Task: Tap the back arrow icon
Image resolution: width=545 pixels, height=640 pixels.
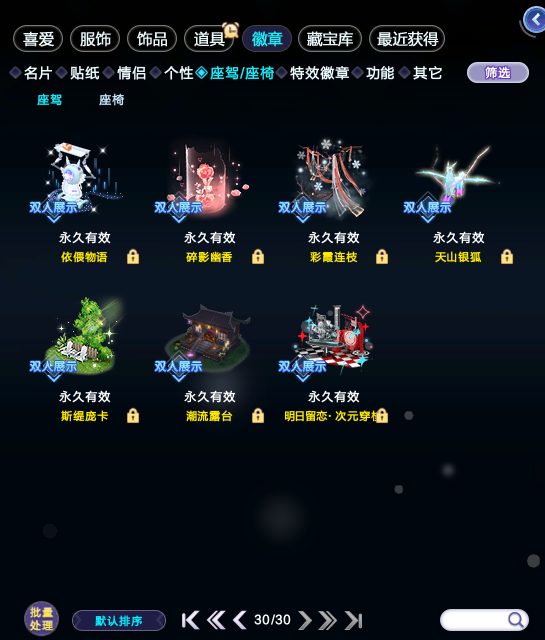Action: [x=535, y=19]
